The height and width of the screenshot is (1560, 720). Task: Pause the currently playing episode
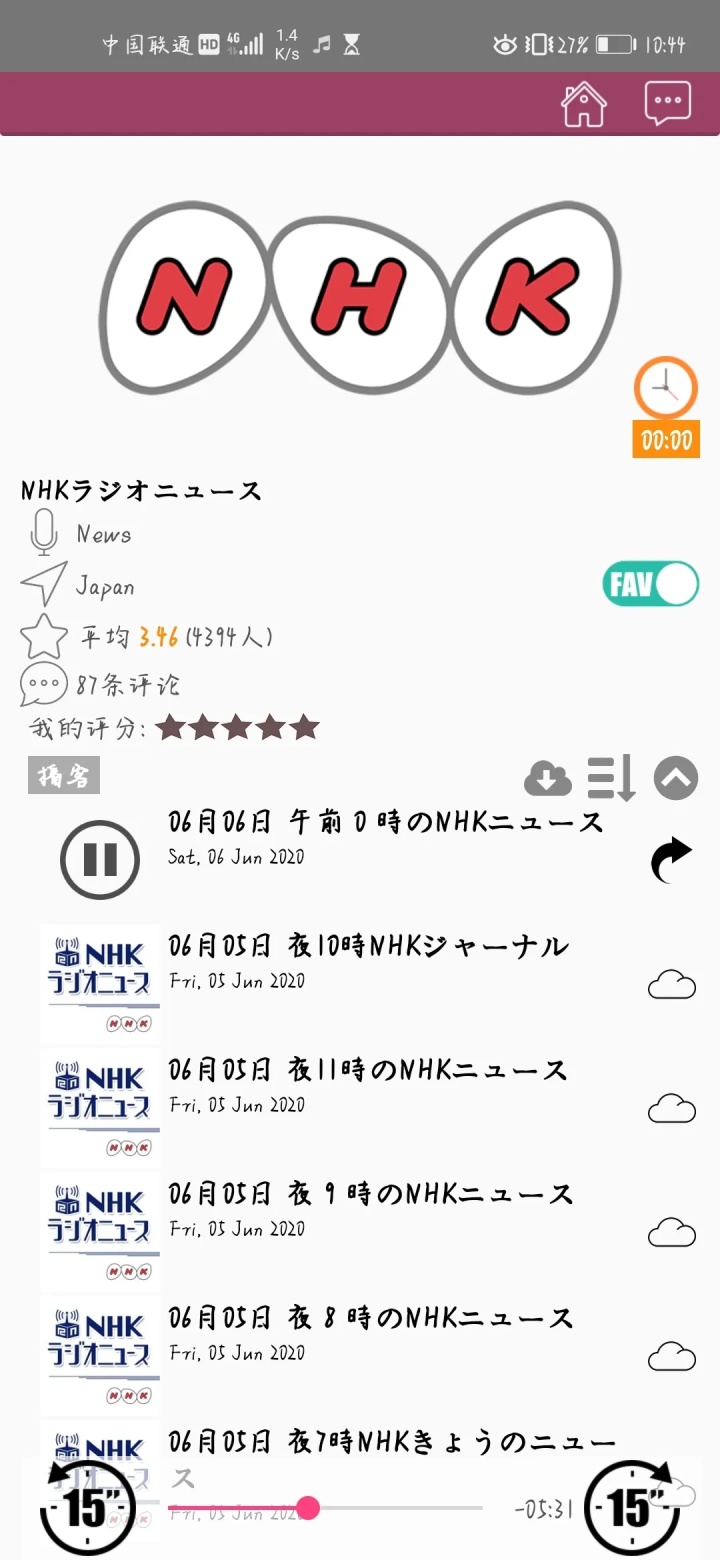pos(100,859)
